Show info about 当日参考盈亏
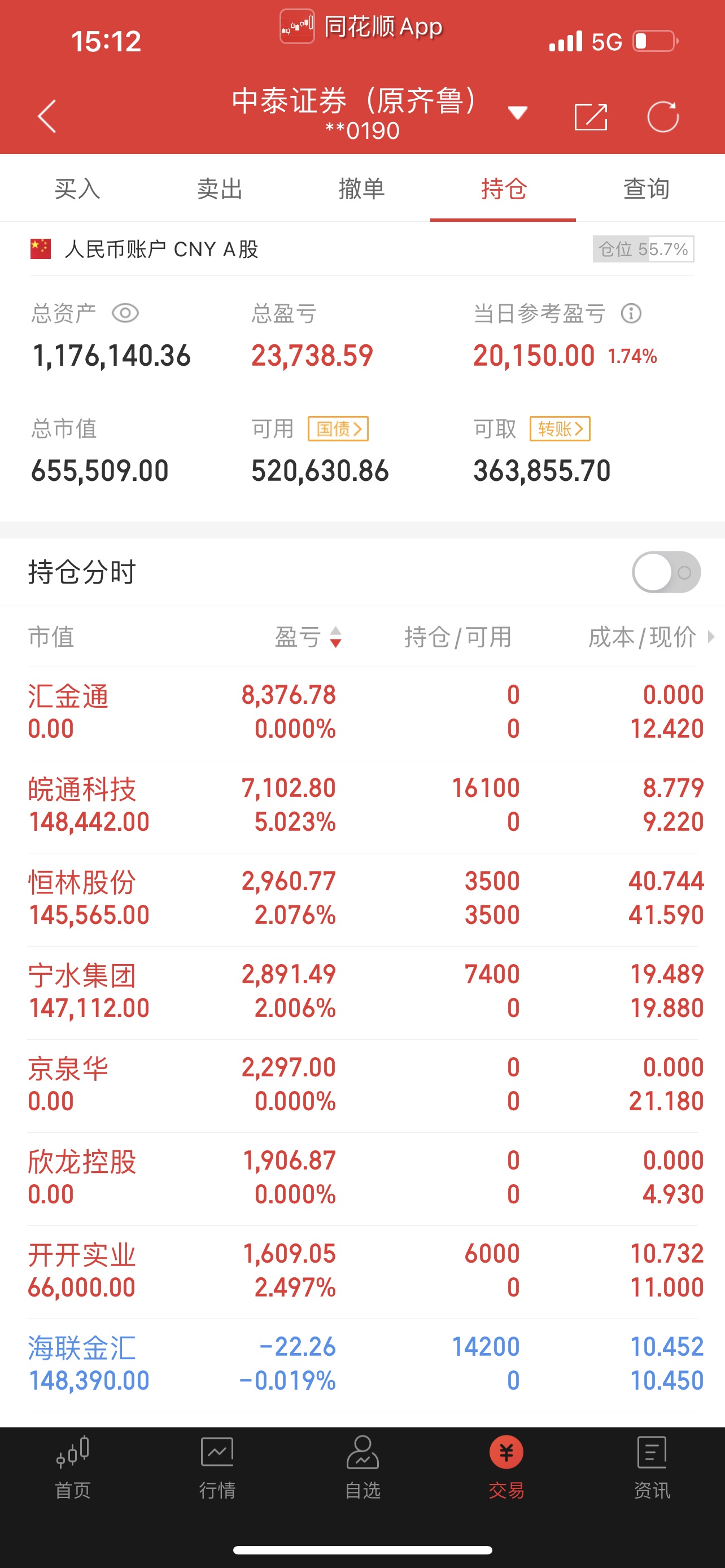 631,313
